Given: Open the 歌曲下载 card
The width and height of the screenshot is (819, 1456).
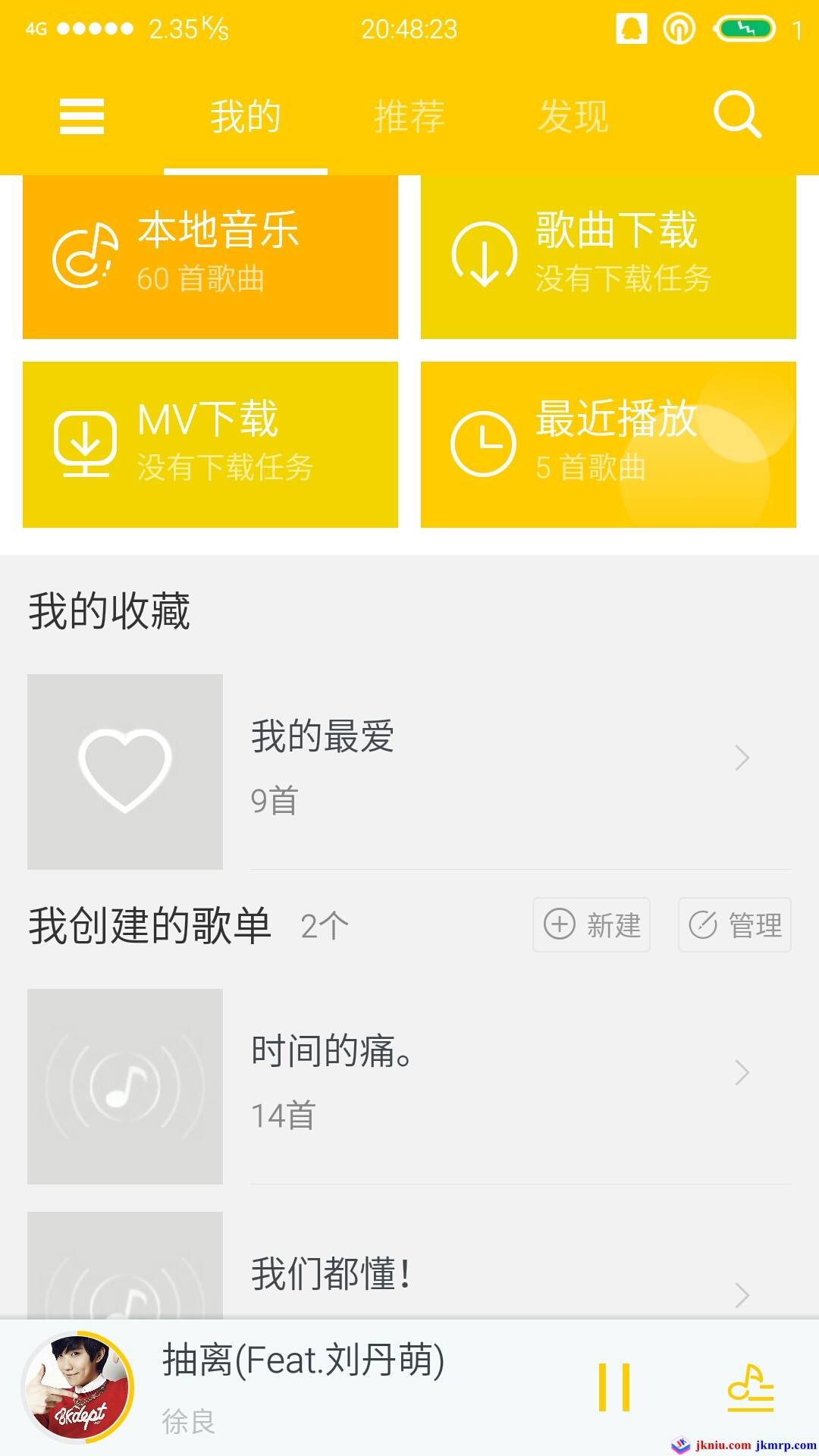Looking at the screenshot, I should (x=608, y=256).
